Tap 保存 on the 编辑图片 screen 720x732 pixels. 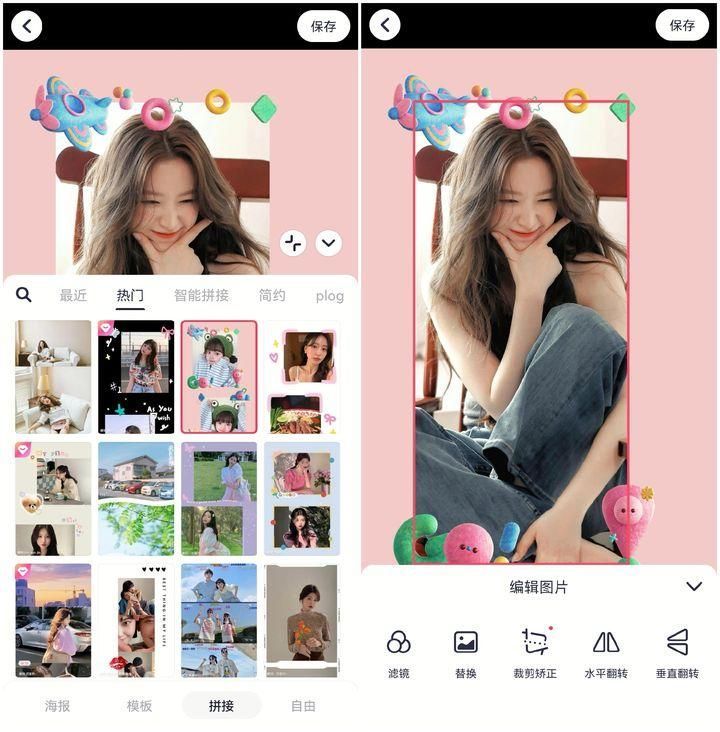(682, 25)
